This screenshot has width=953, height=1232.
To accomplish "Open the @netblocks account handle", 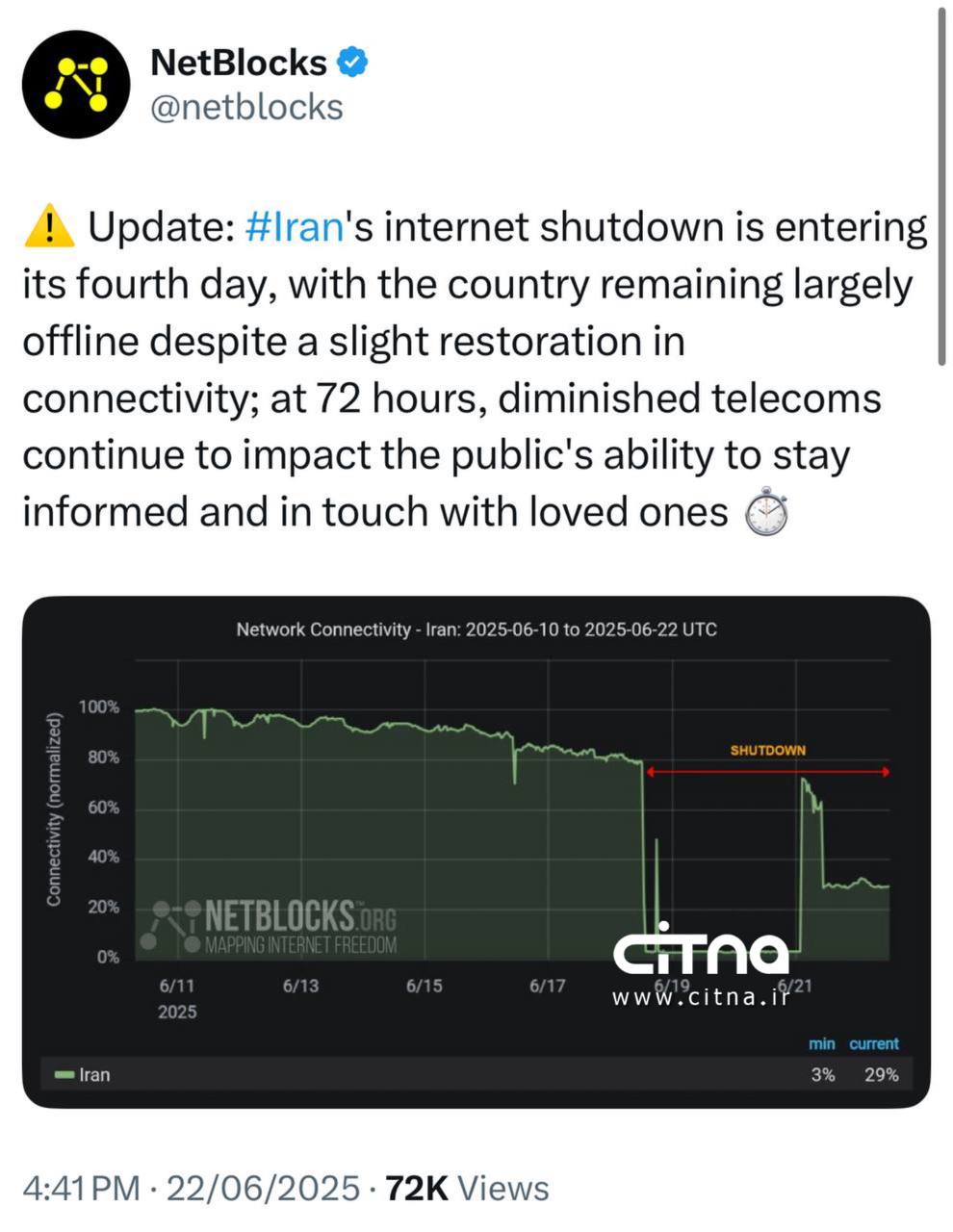I will point(246,107).
